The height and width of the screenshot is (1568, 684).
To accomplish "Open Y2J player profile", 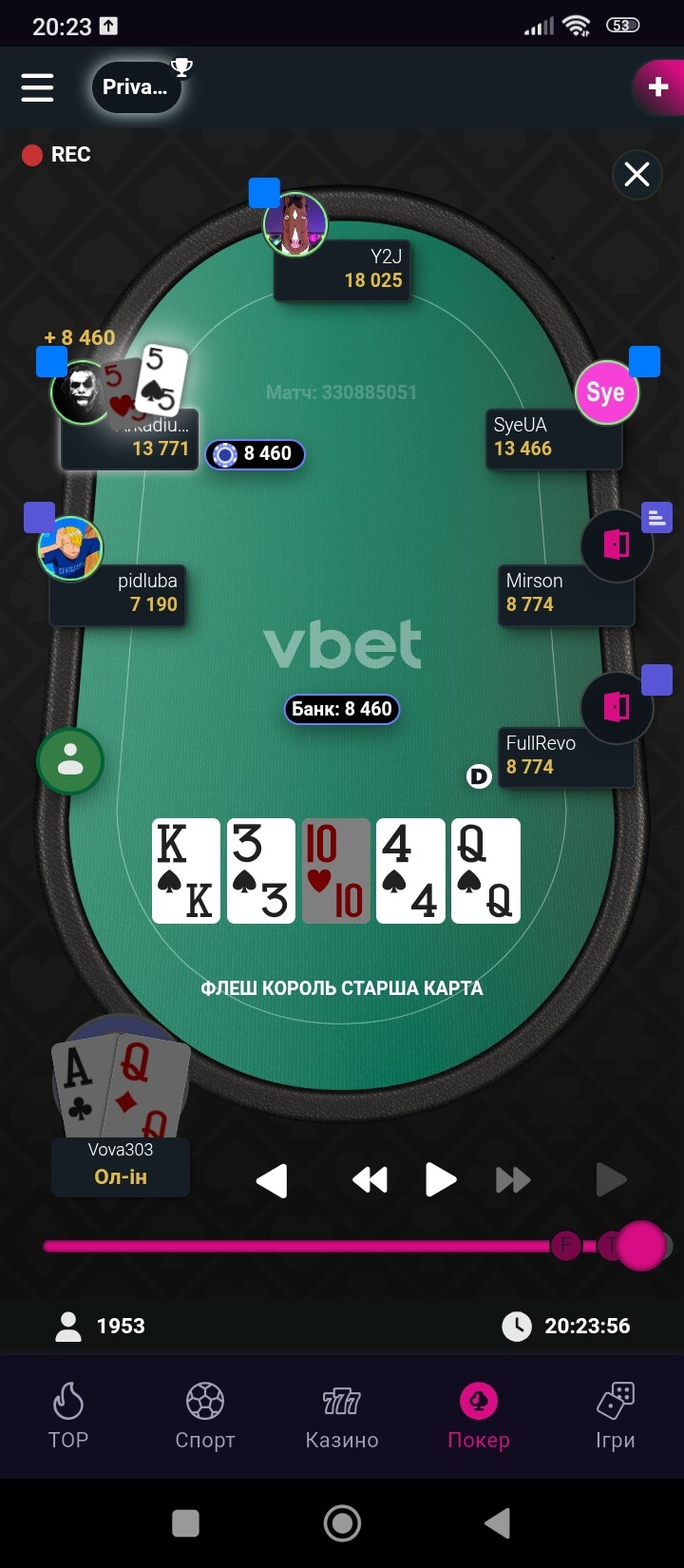I will point(295,224).
